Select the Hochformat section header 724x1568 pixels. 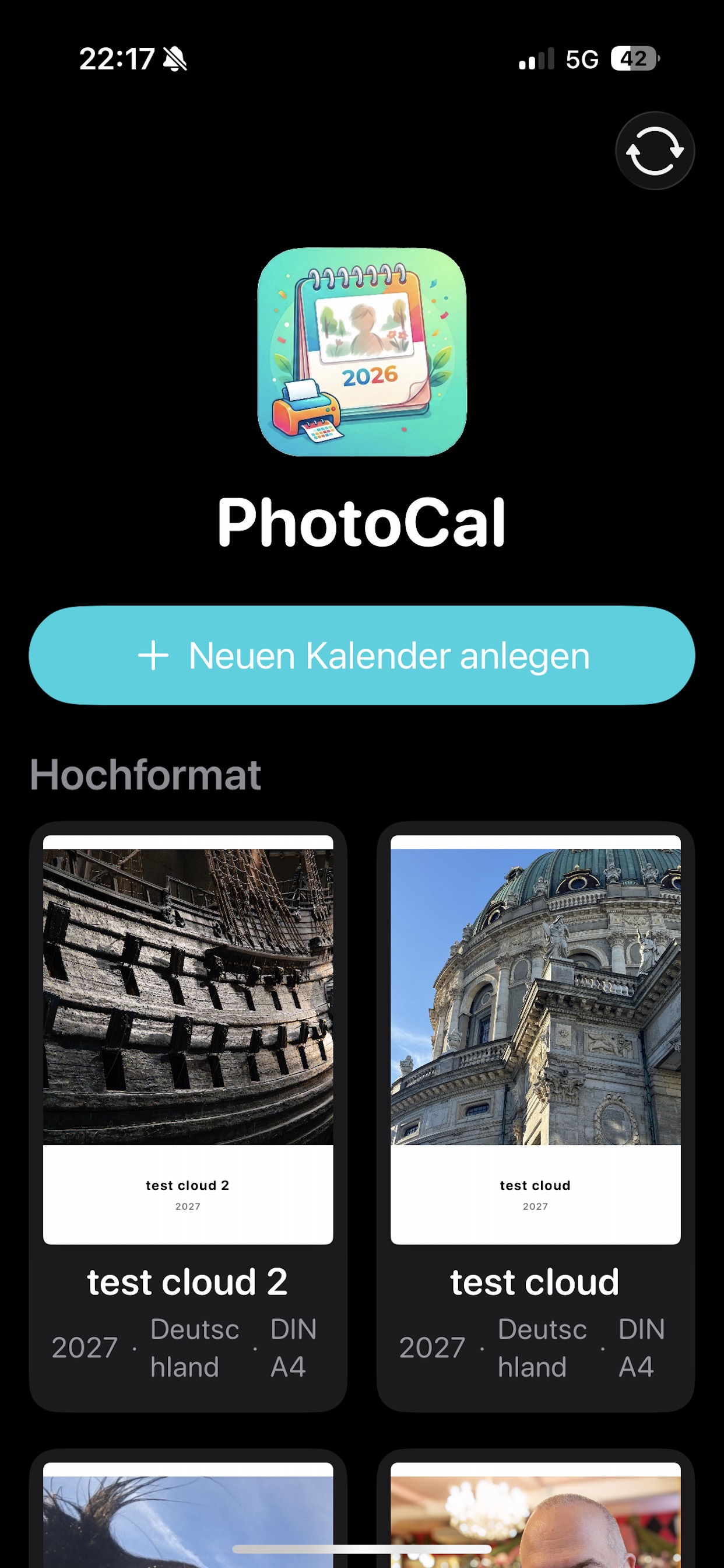click(145, 774)
